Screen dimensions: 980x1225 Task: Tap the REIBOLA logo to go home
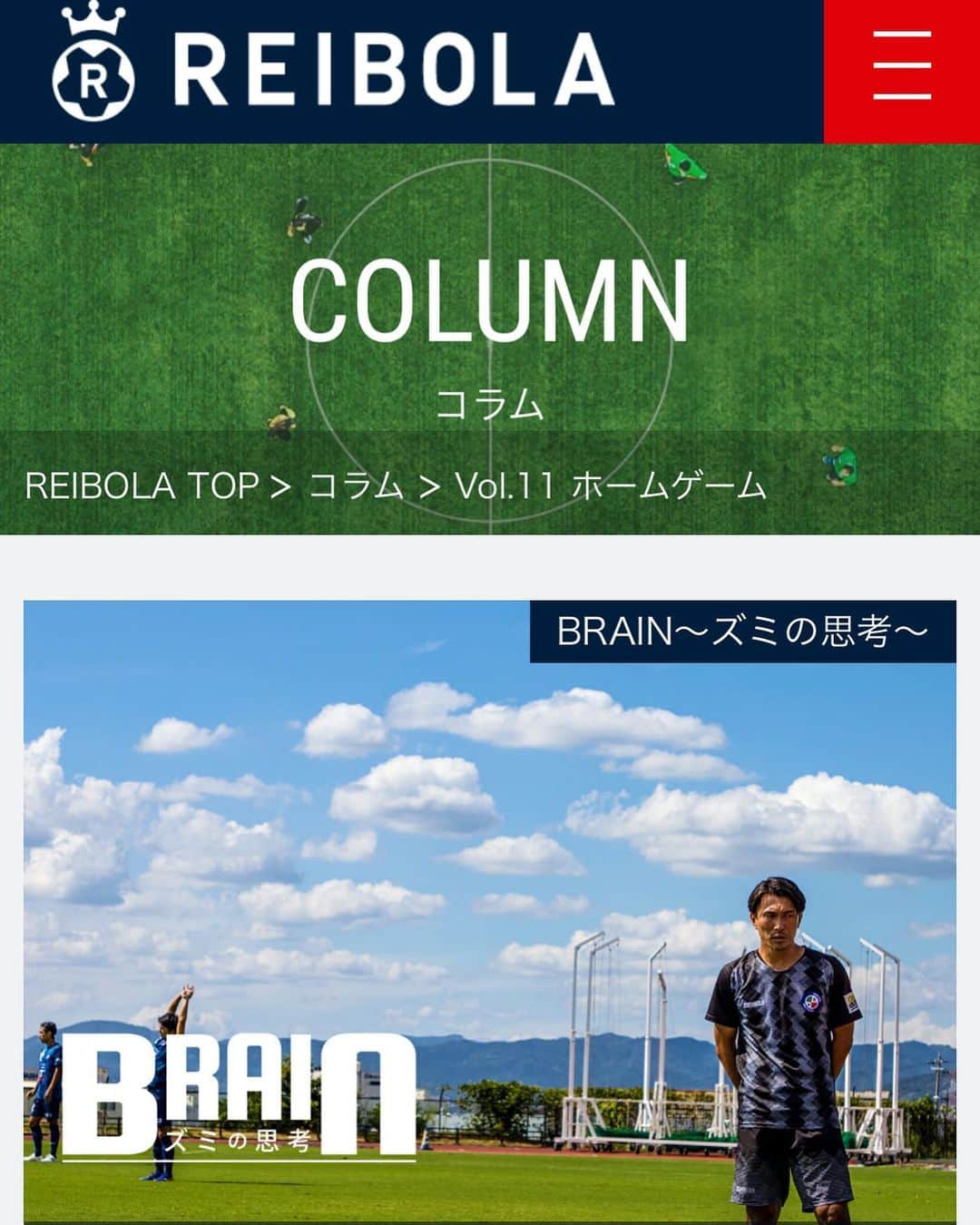click(x=334, y=71)
